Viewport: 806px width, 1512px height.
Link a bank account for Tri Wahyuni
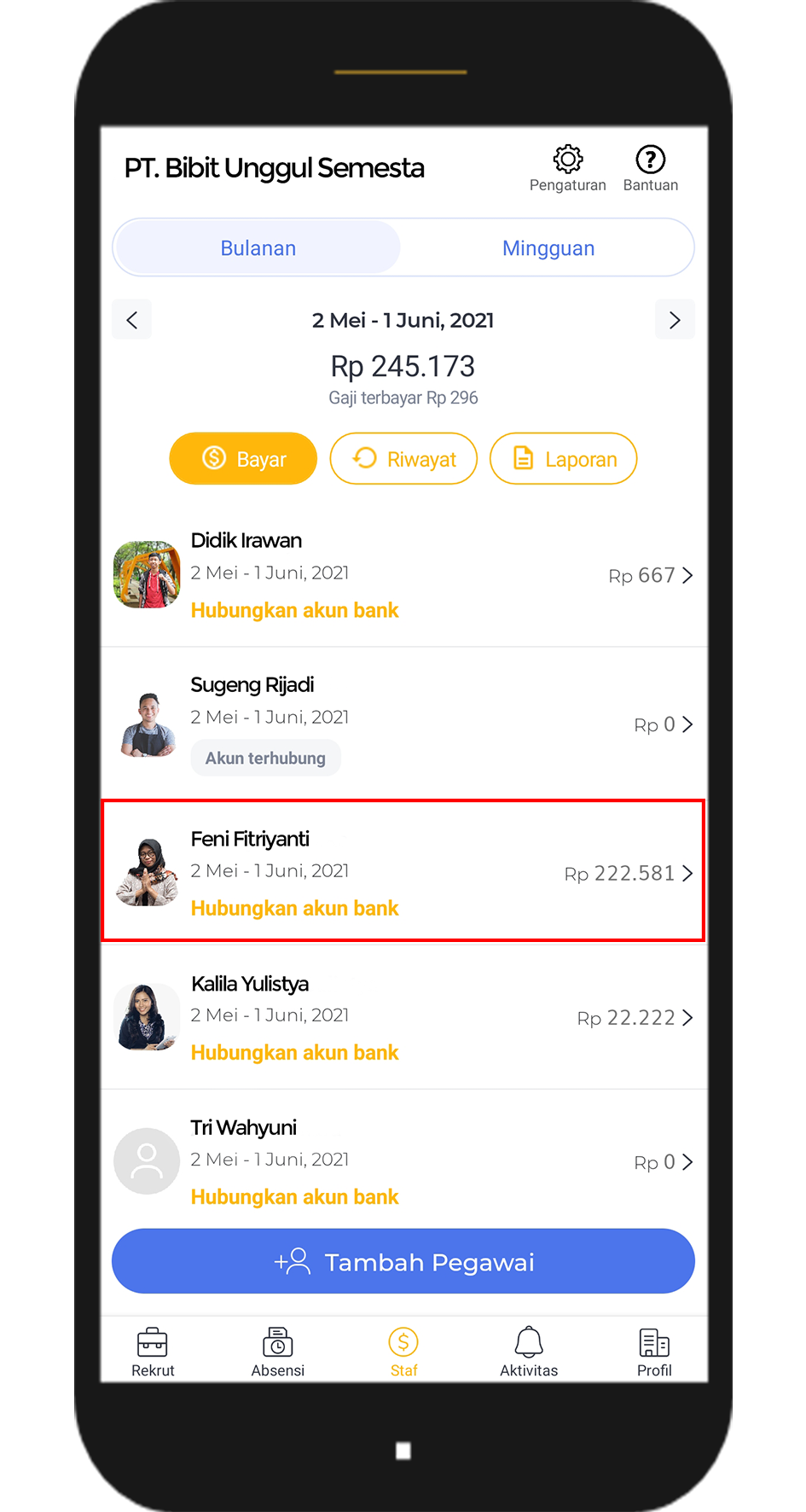click(294, 1196)
